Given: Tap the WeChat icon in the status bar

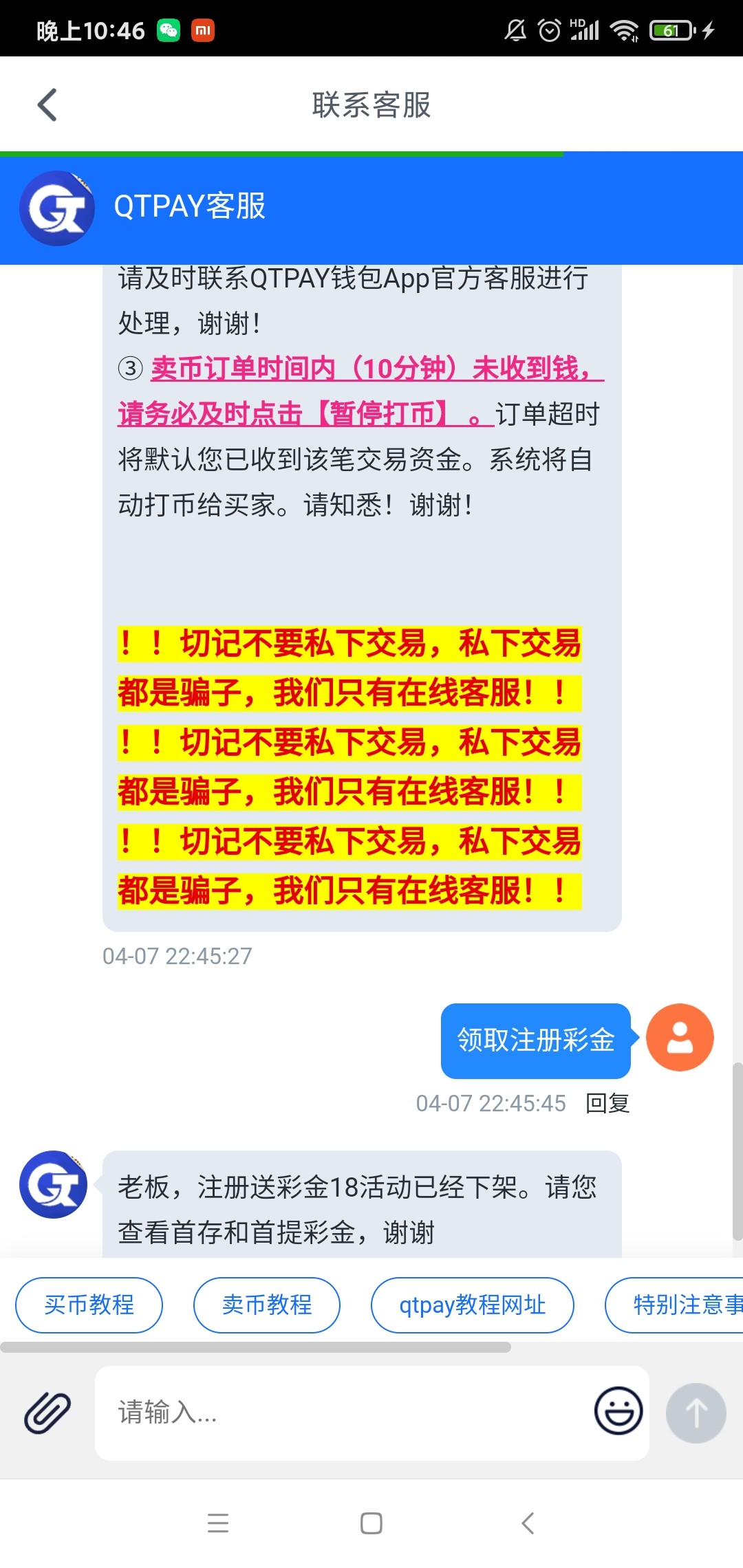Looking at the screenshot, I should pos(167,29).
